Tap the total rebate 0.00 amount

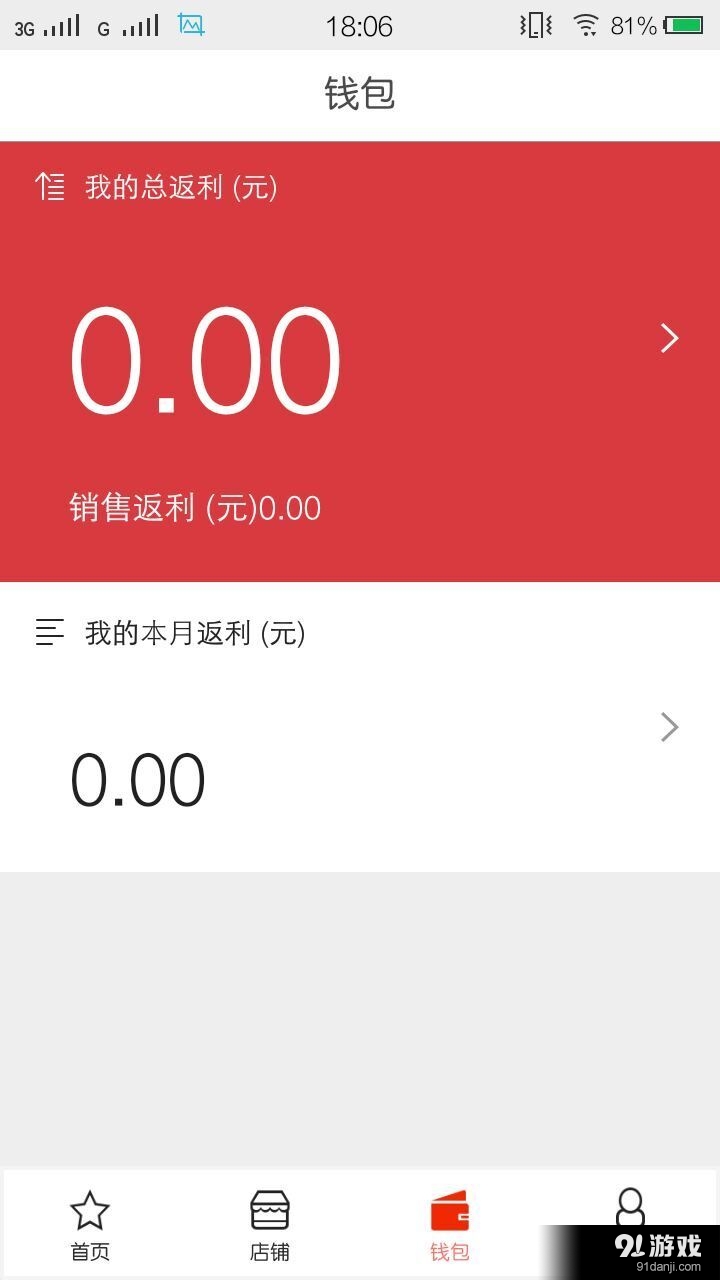coord(205,360)
